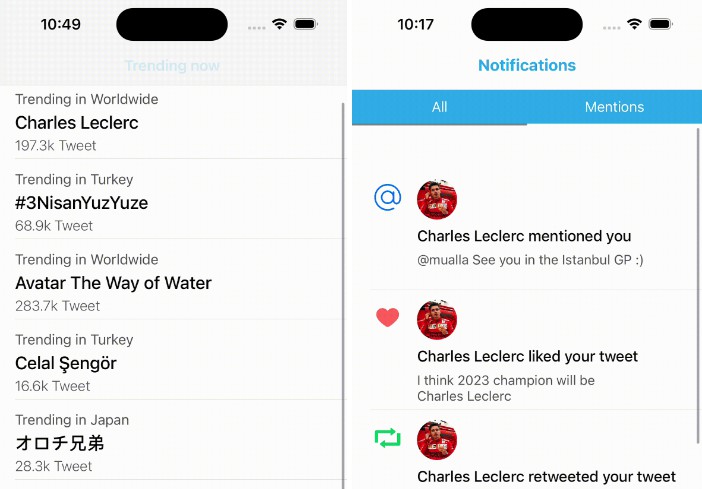This screenshot has height=489, width=702.
Task: Open the Charles Leclerc liked your tweet notification
Action: [x=527, y=356]
